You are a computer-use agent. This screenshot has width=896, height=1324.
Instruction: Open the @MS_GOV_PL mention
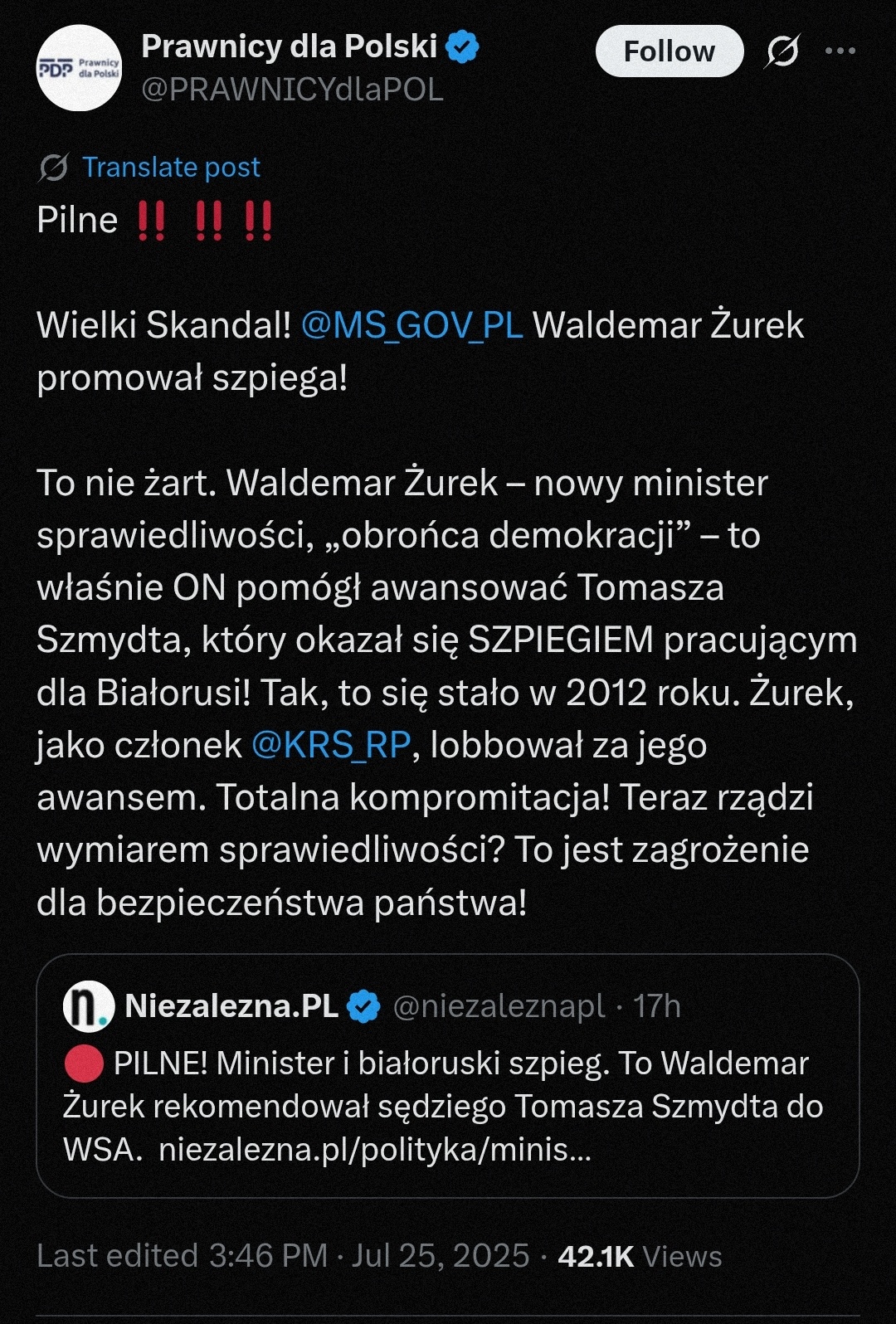click(411, 325)
